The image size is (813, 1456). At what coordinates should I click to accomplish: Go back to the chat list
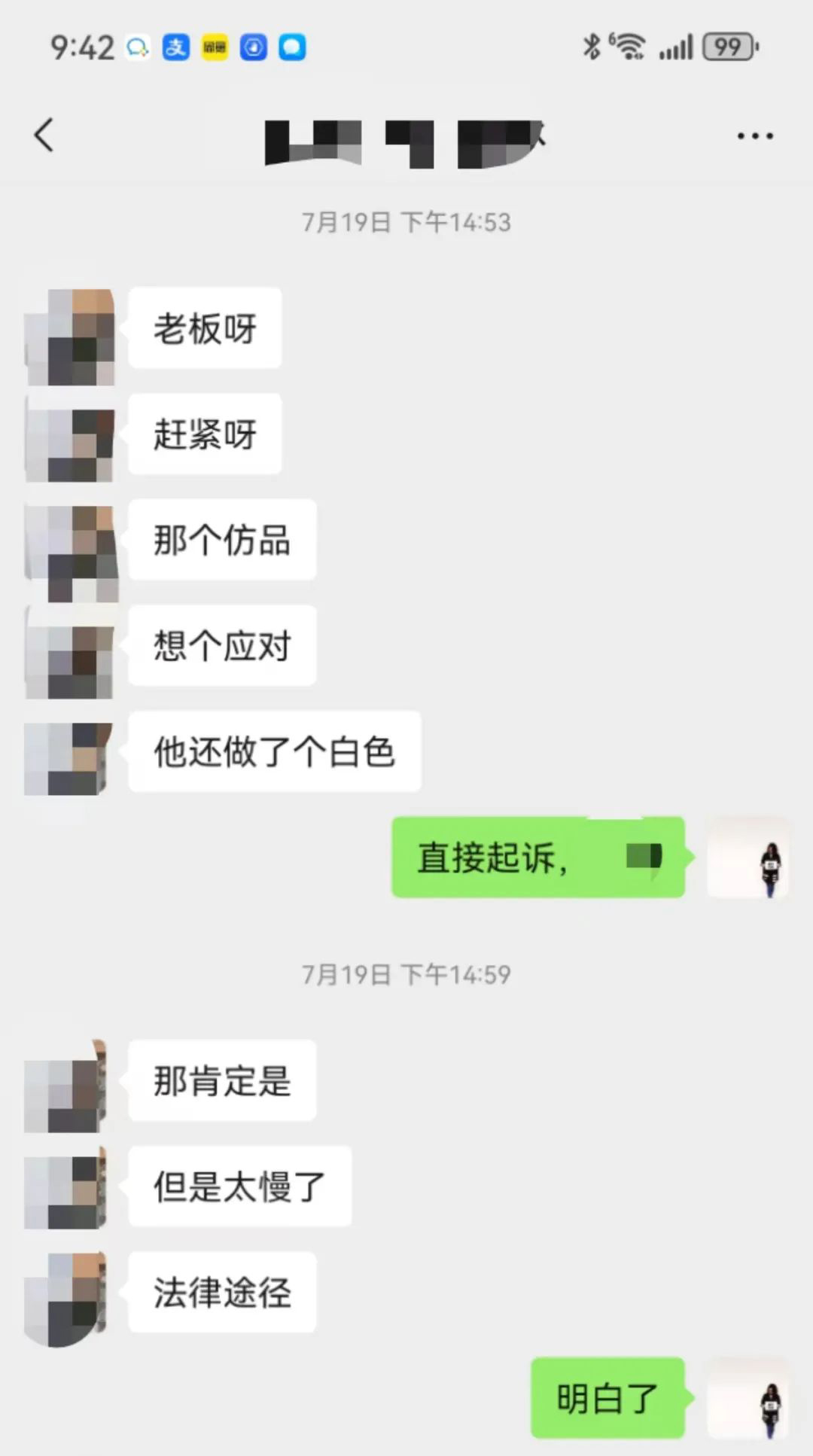pos(44,136)
